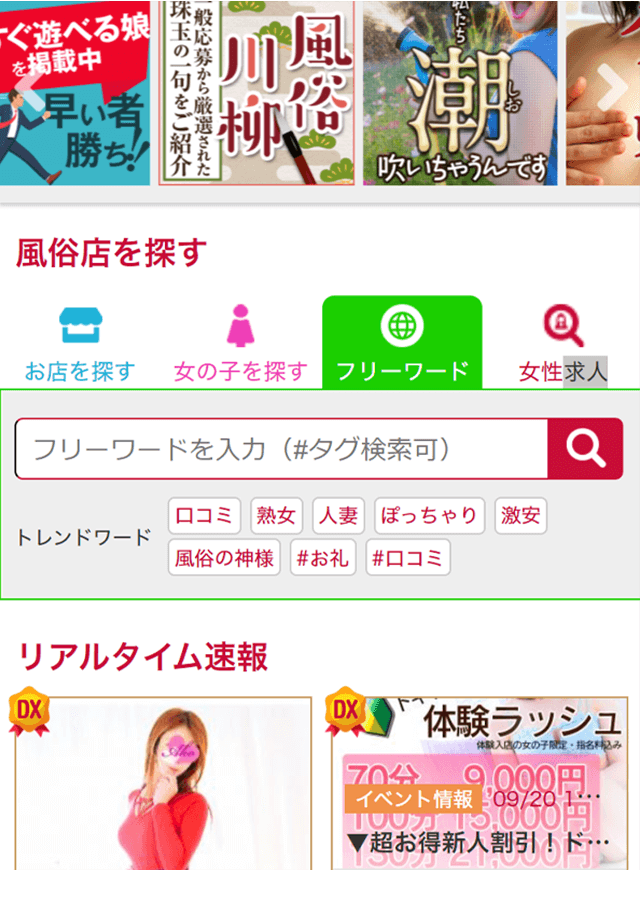Show the next carousel banner with right arrow
Screen dimensions: 640x900
612,85
